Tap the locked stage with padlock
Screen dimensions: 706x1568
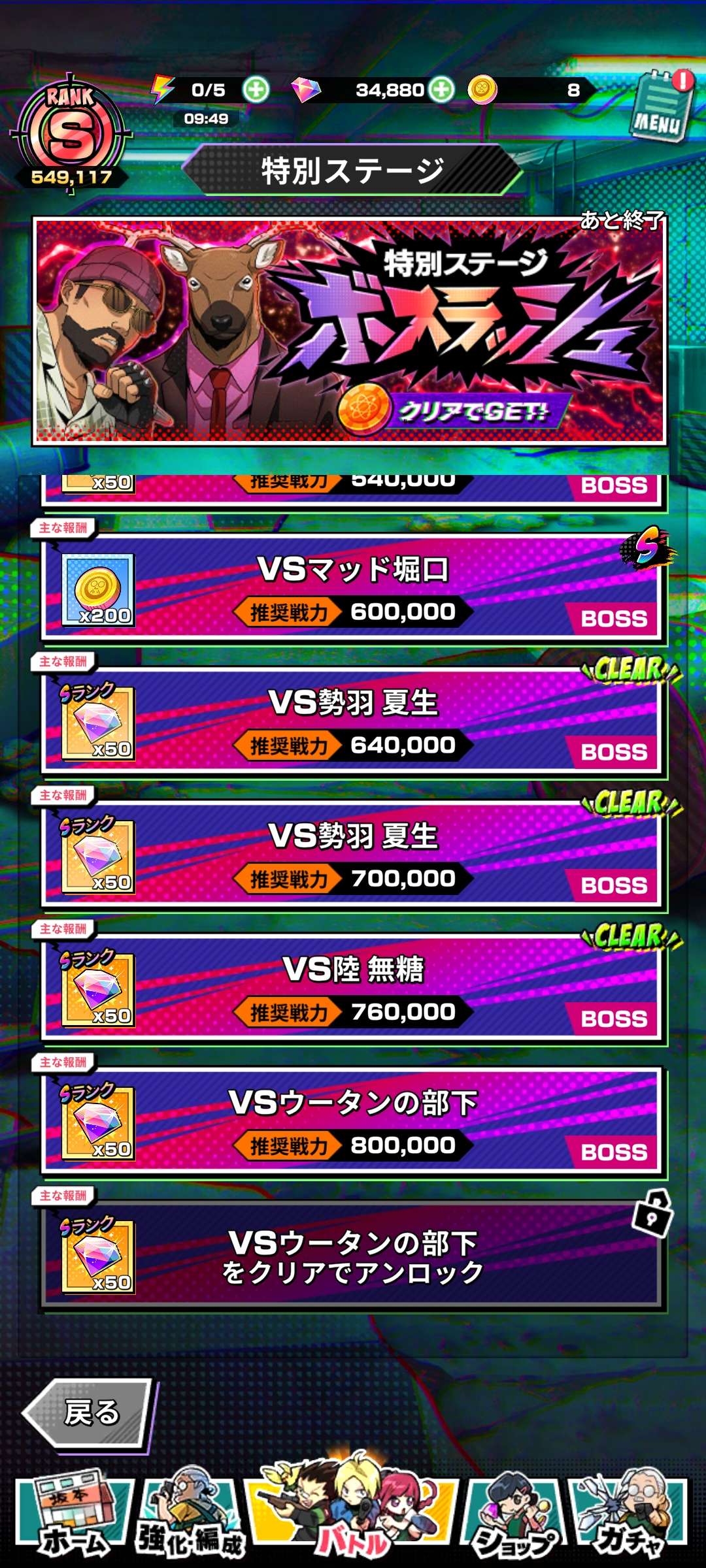353,1256
